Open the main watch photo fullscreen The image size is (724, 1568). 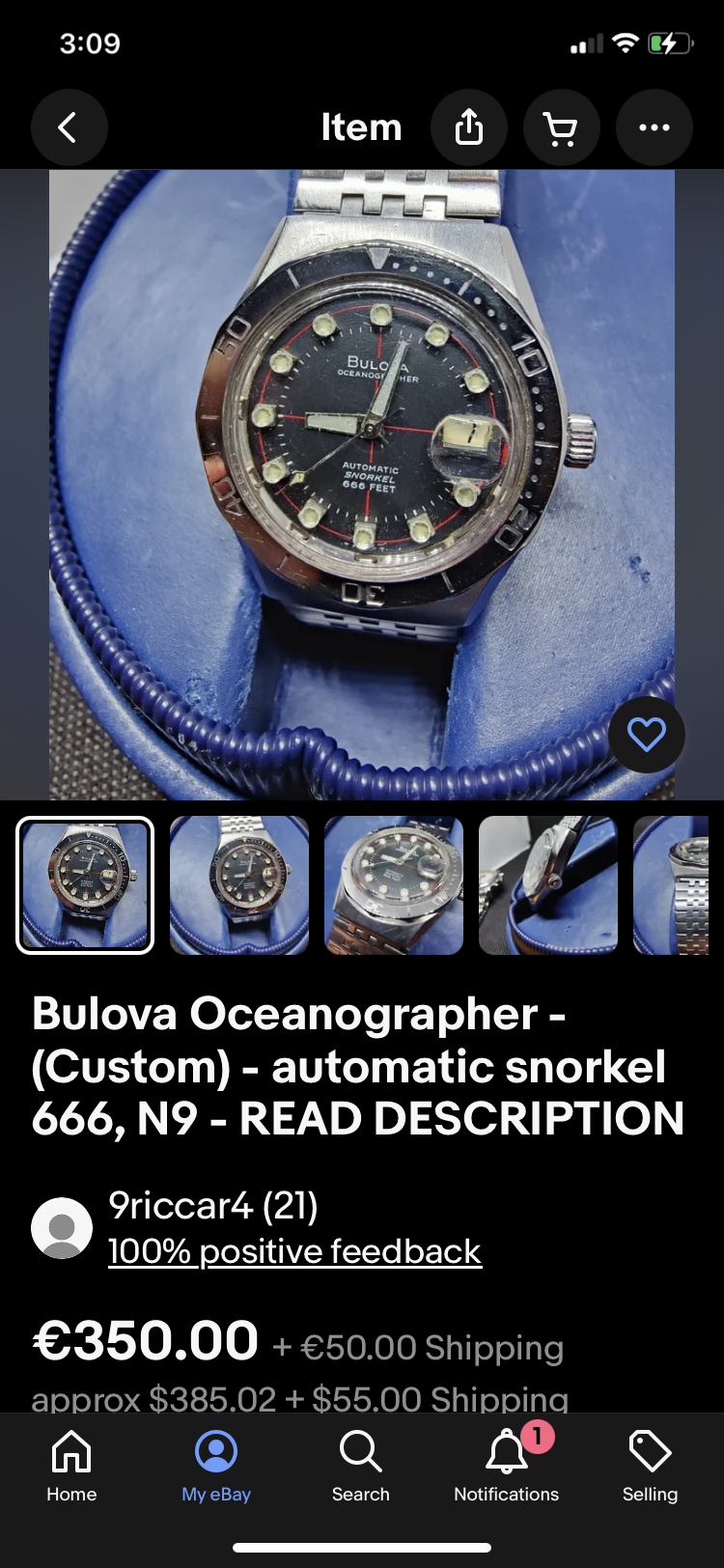pyautogui.click(x=361, y=463)
